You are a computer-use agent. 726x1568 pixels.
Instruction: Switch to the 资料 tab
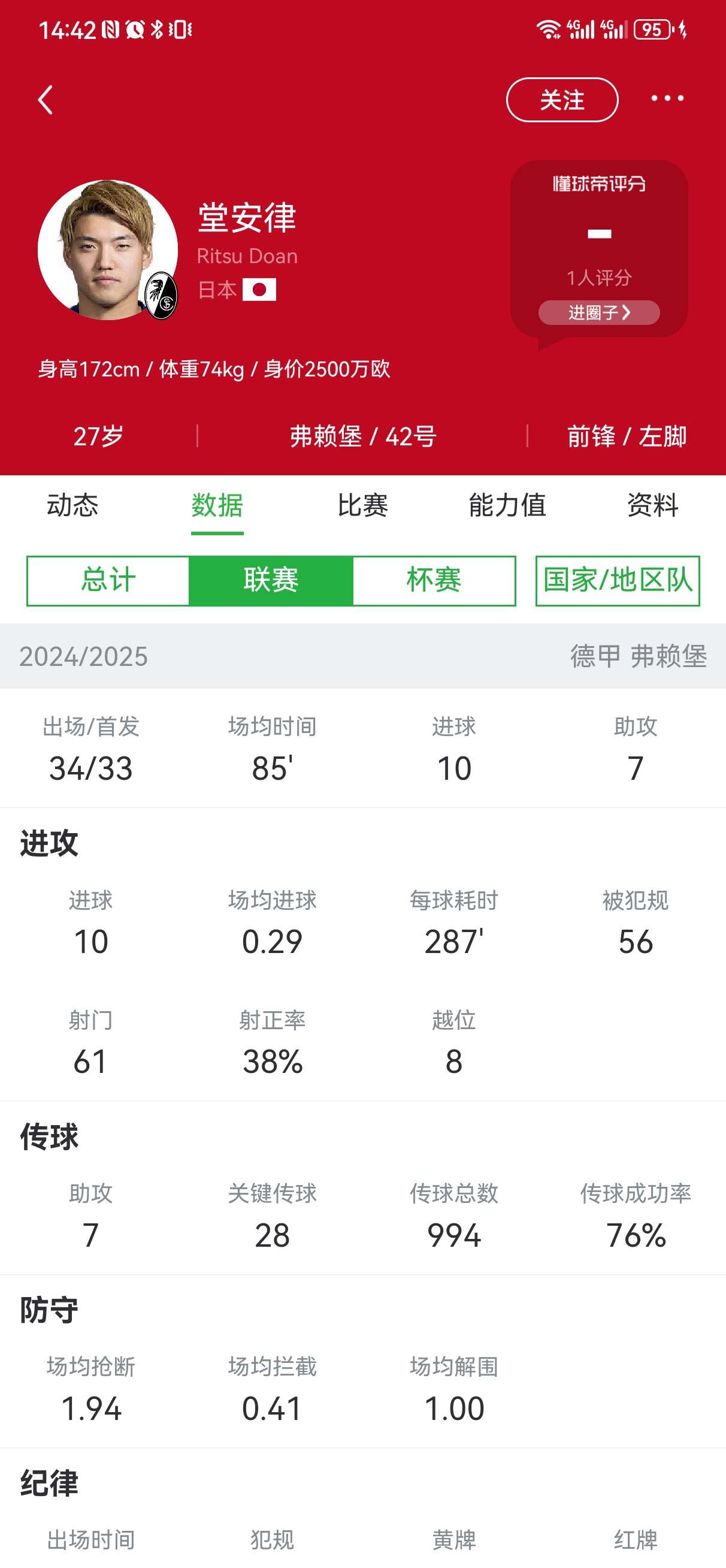(x=652, y=505)
